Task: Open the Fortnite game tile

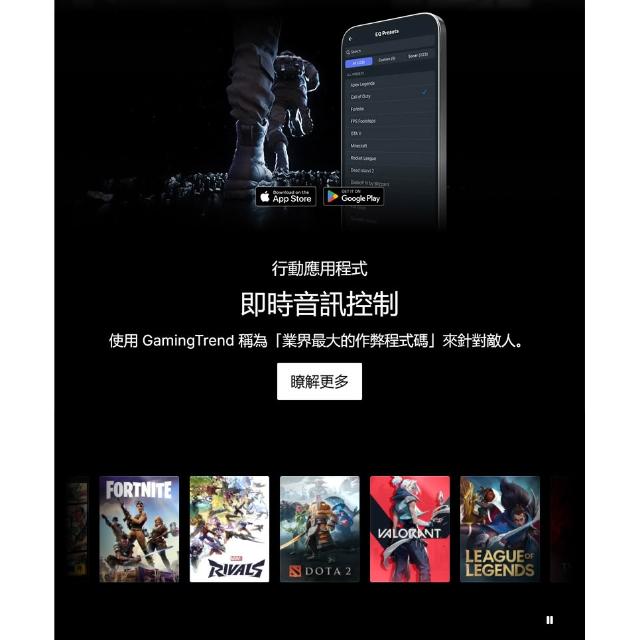Action: pos(139,529)
